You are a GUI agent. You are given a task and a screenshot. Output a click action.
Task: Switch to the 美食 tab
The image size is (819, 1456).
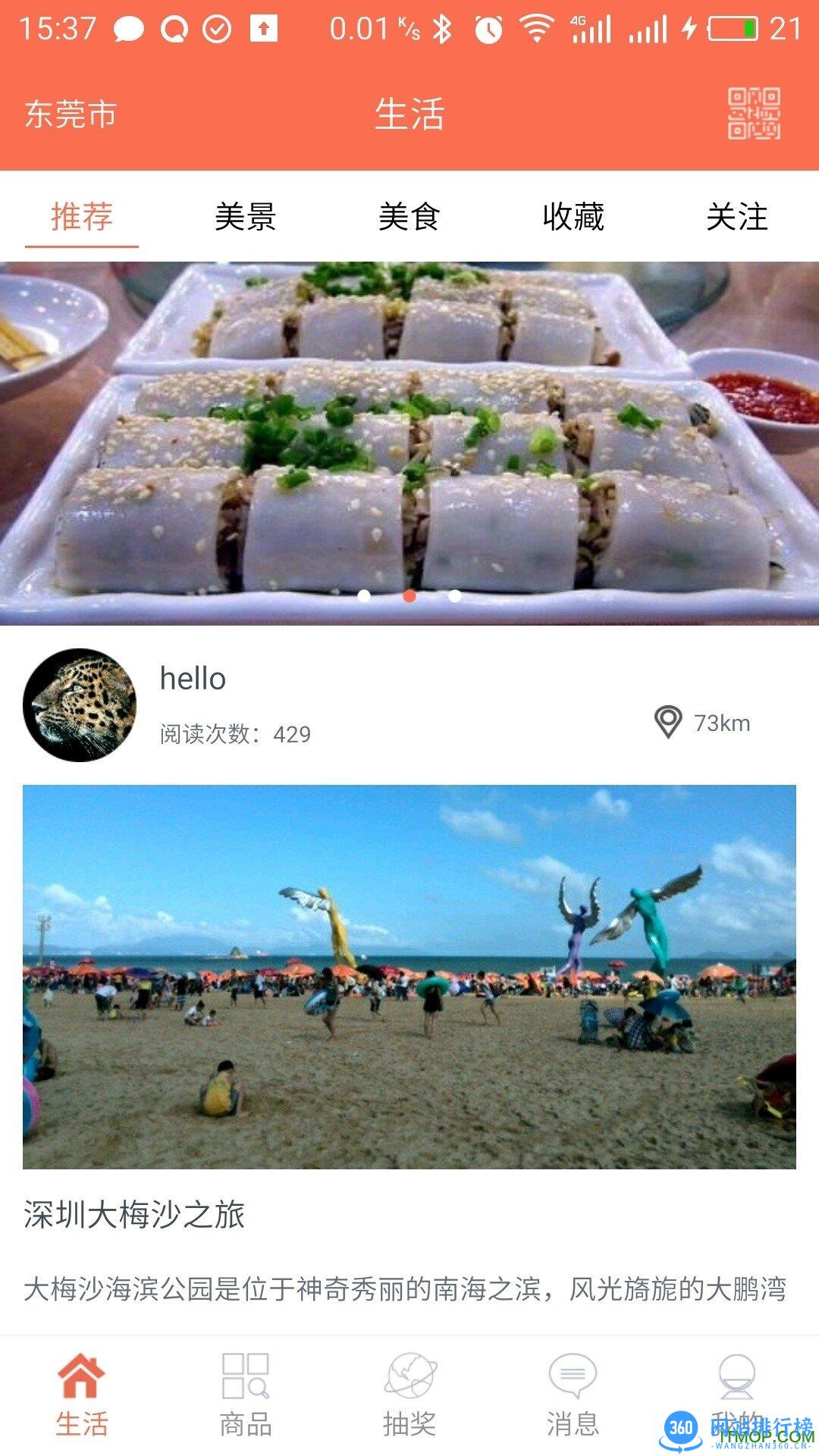[409, 217]
